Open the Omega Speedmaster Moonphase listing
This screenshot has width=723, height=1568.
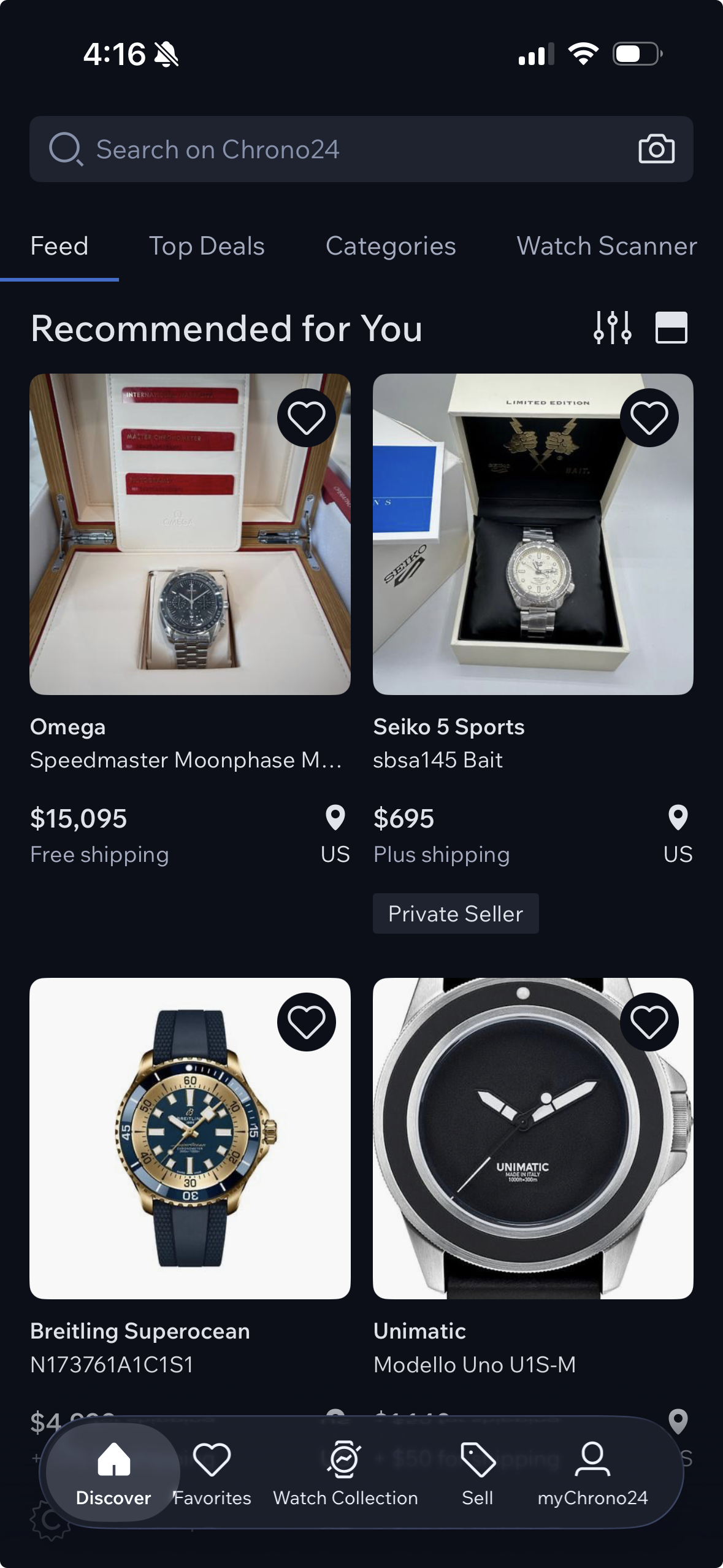point(189,534)
